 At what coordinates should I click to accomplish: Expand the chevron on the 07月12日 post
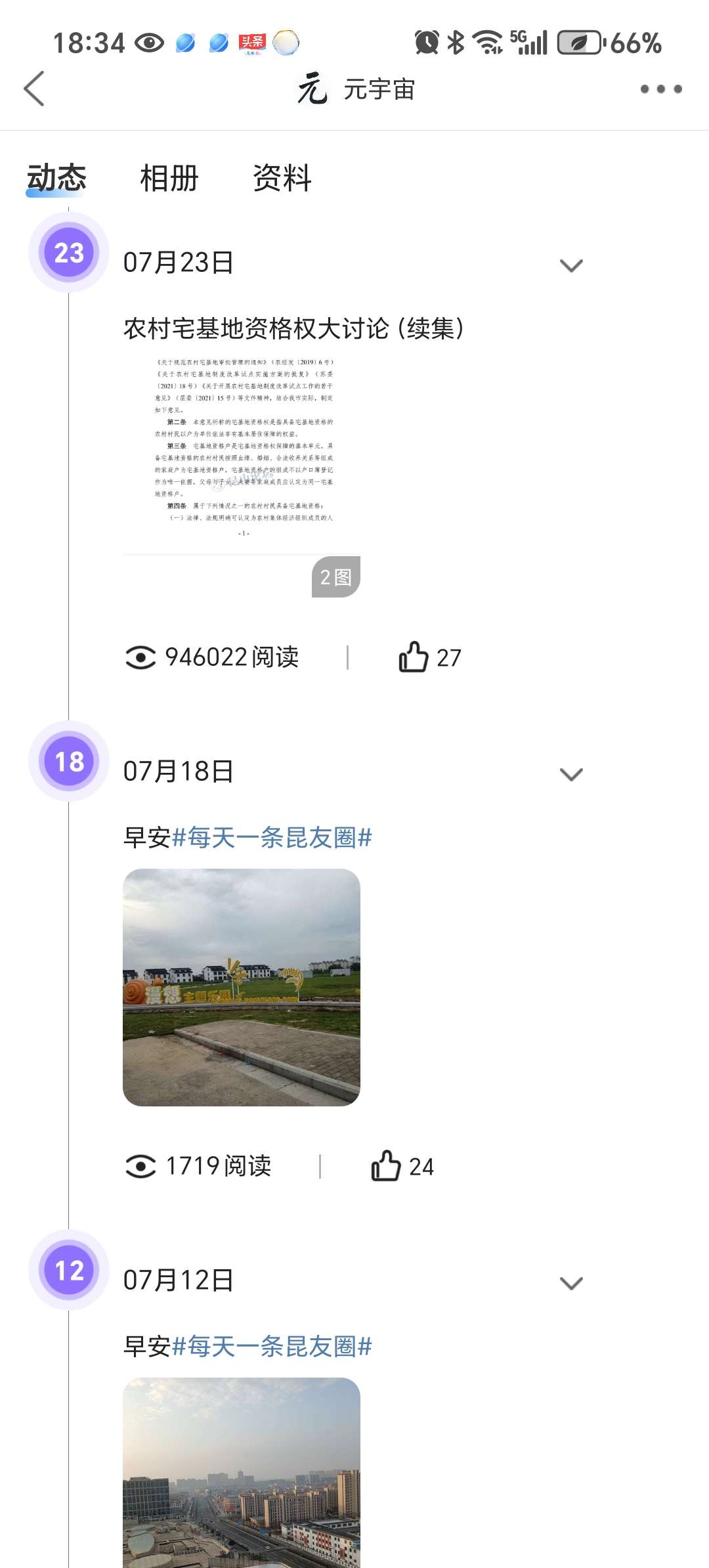(571, 1283)
